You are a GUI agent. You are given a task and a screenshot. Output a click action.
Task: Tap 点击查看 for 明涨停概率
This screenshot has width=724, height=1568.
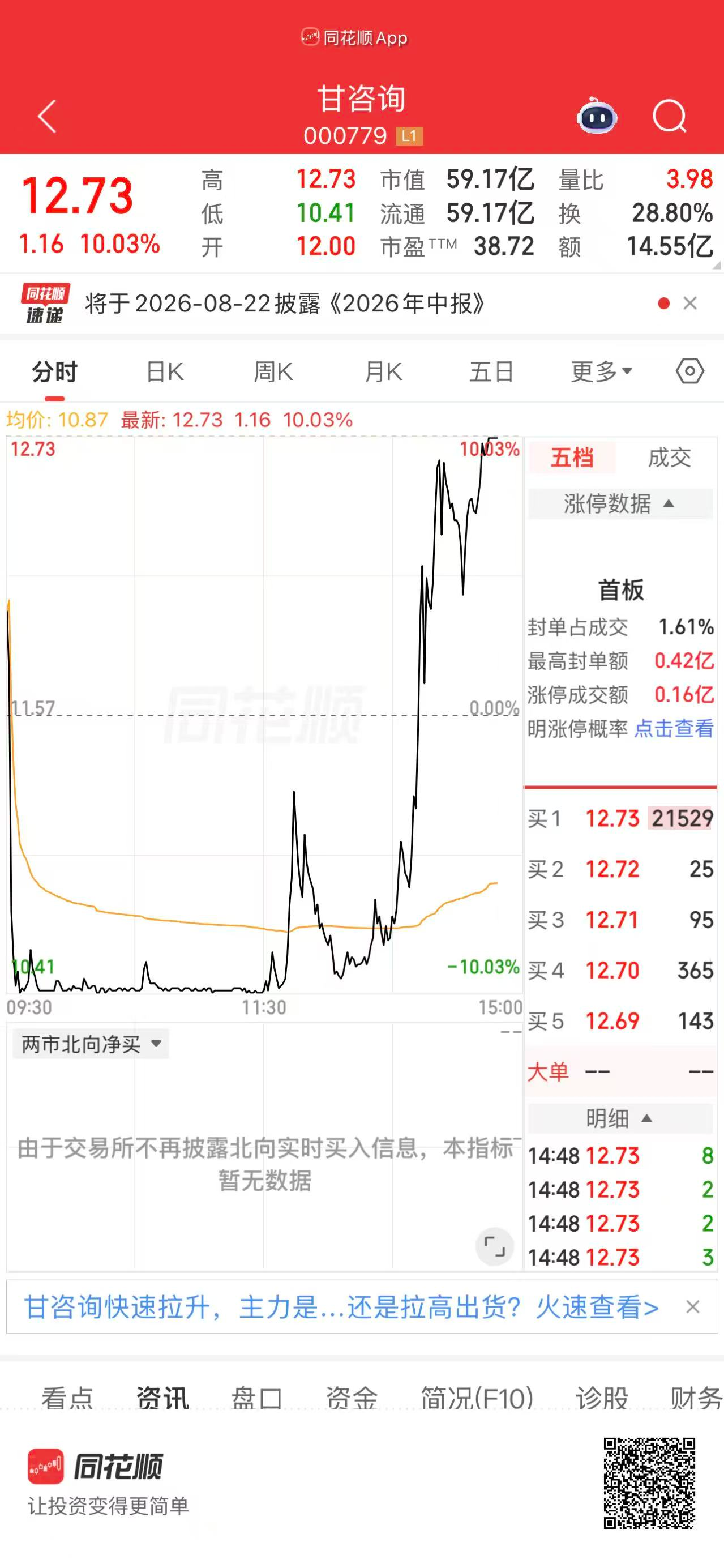[x=674, y=728]
